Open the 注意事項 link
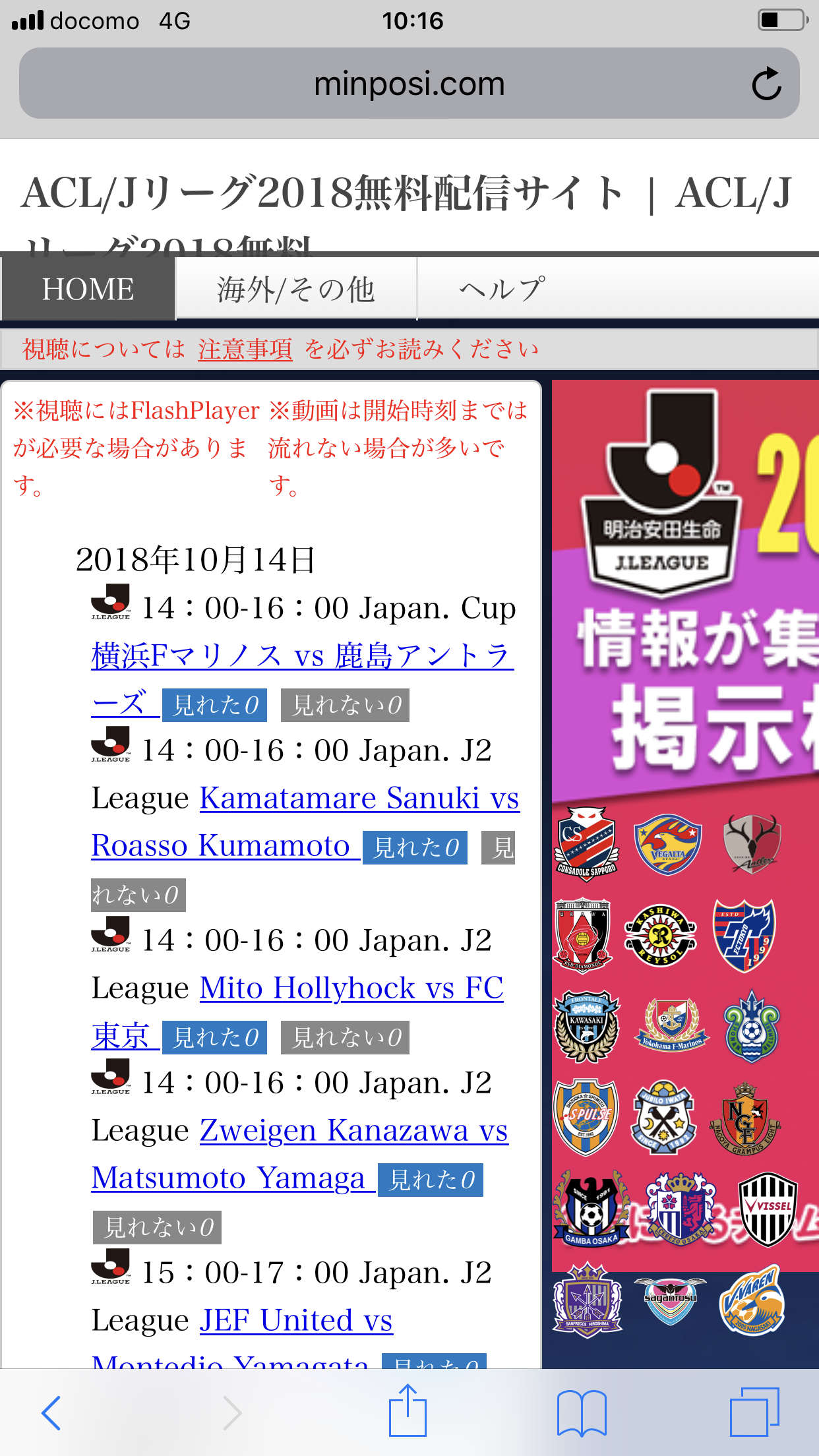 click(245, 349)
